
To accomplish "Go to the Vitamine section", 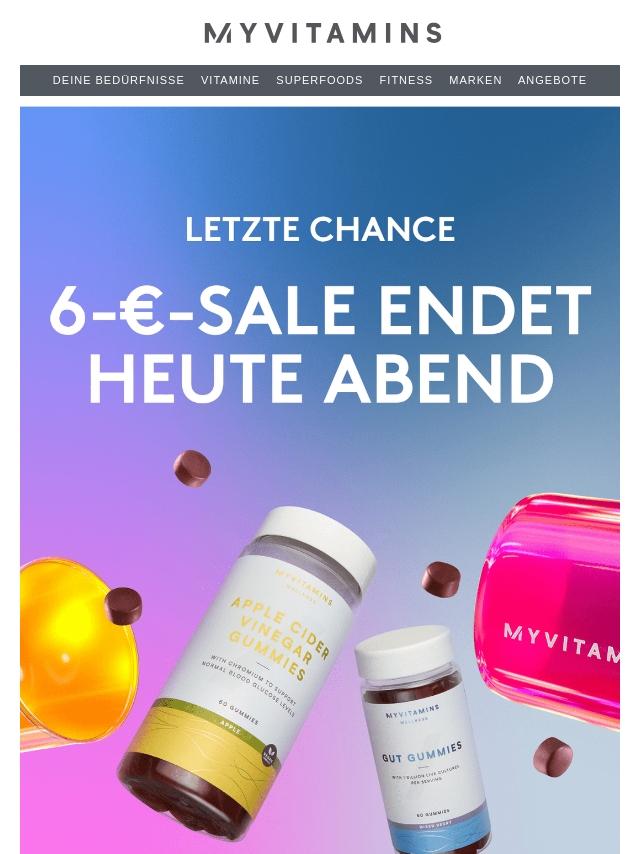I will tap(230, 80).
